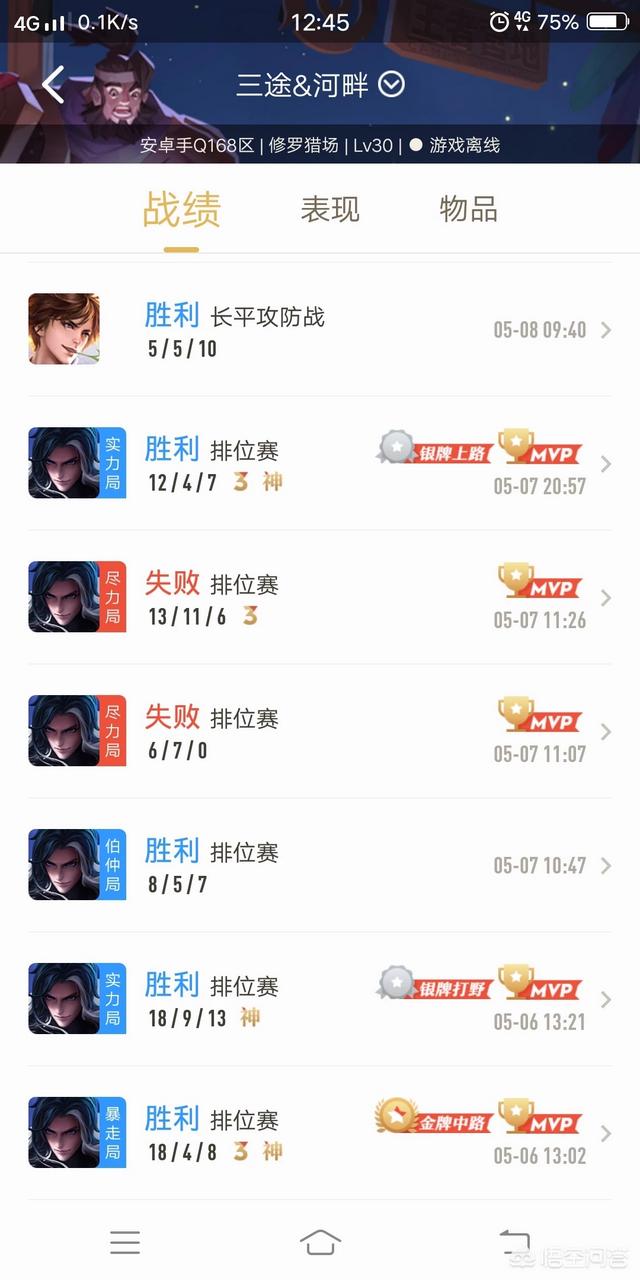Switch to the 表现 tab

tap(330, 209)
